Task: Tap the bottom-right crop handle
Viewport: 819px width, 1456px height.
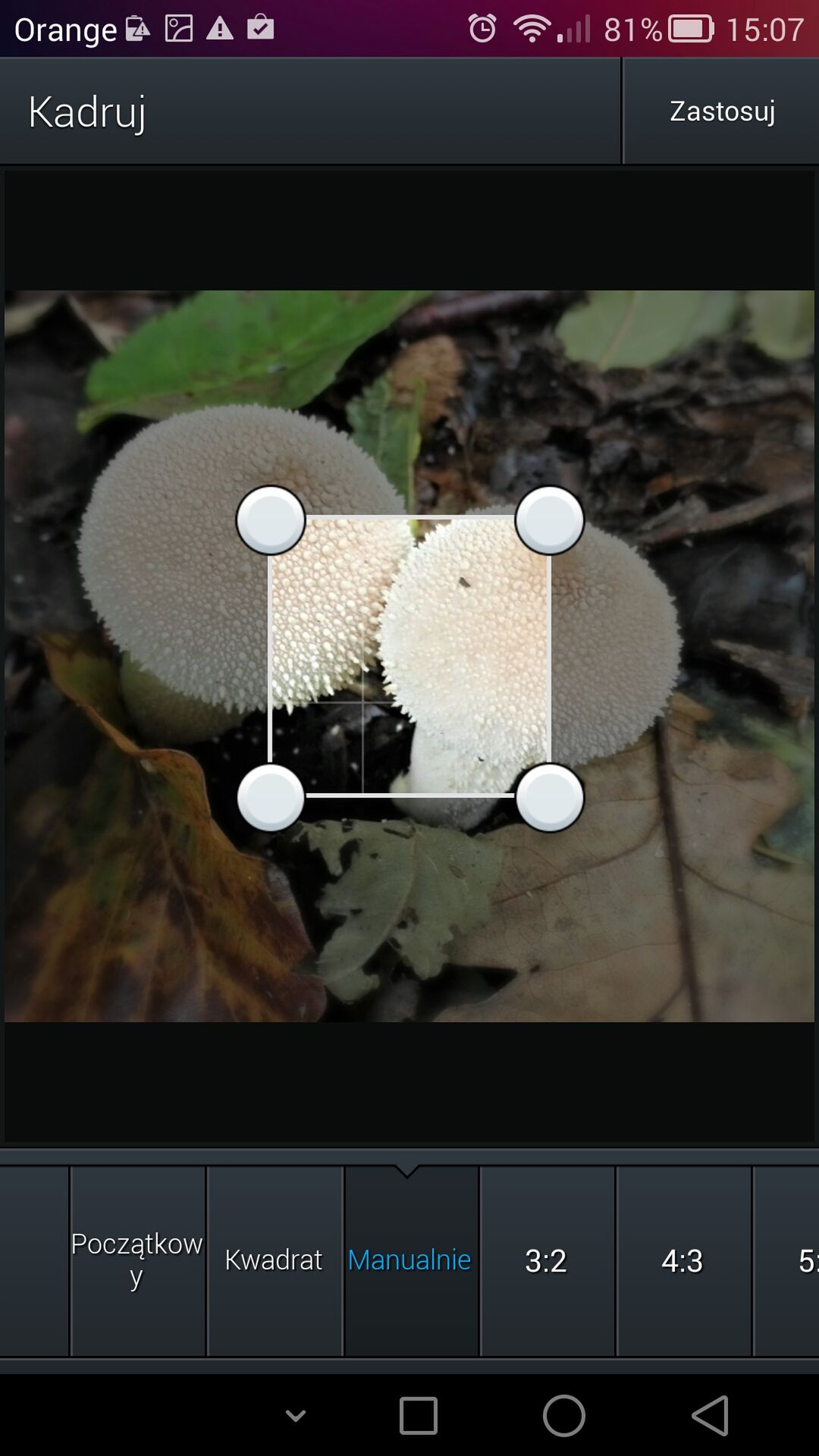Action: pos(550,798)
